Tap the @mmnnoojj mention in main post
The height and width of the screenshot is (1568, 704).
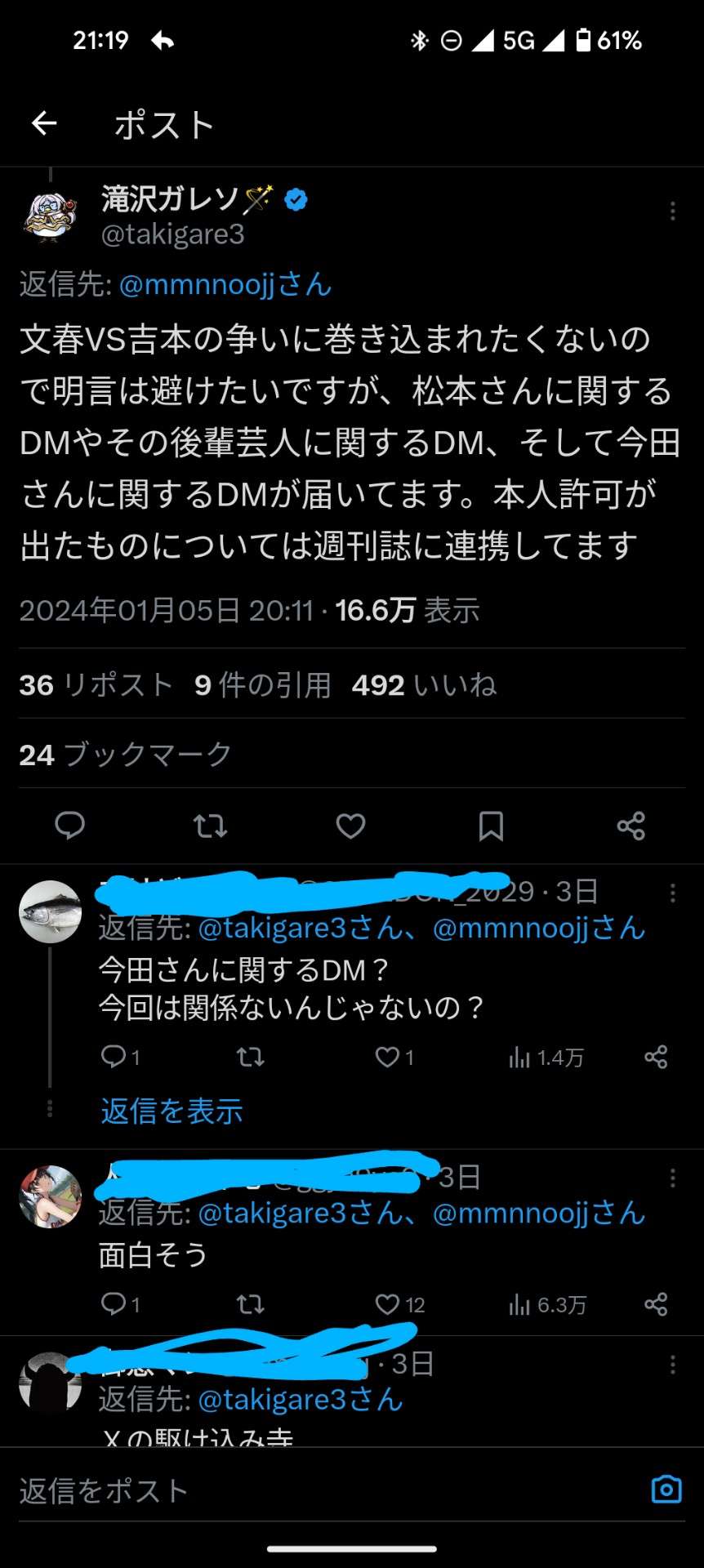(225, 284)
